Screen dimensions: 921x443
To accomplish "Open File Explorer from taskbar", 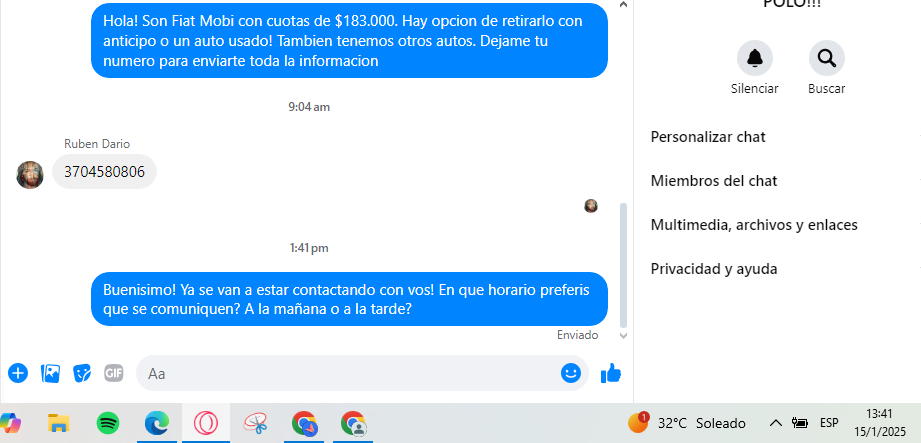I will [x=59, y=423].
